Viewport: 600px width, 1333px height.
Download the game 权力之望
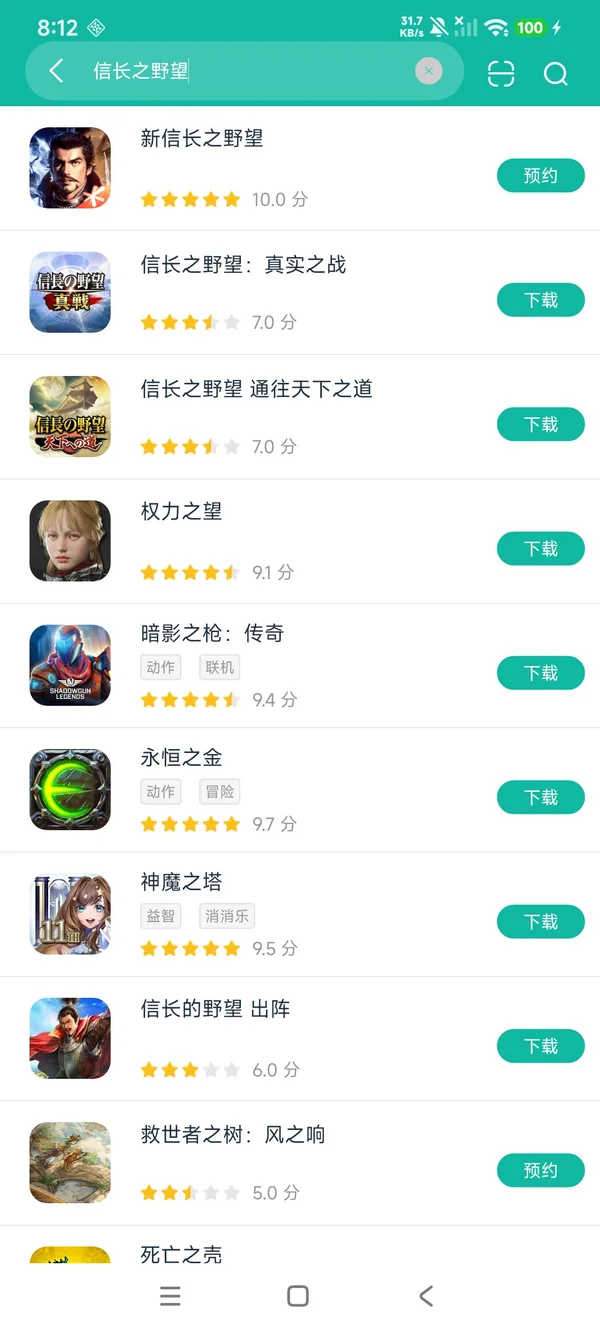540,549
